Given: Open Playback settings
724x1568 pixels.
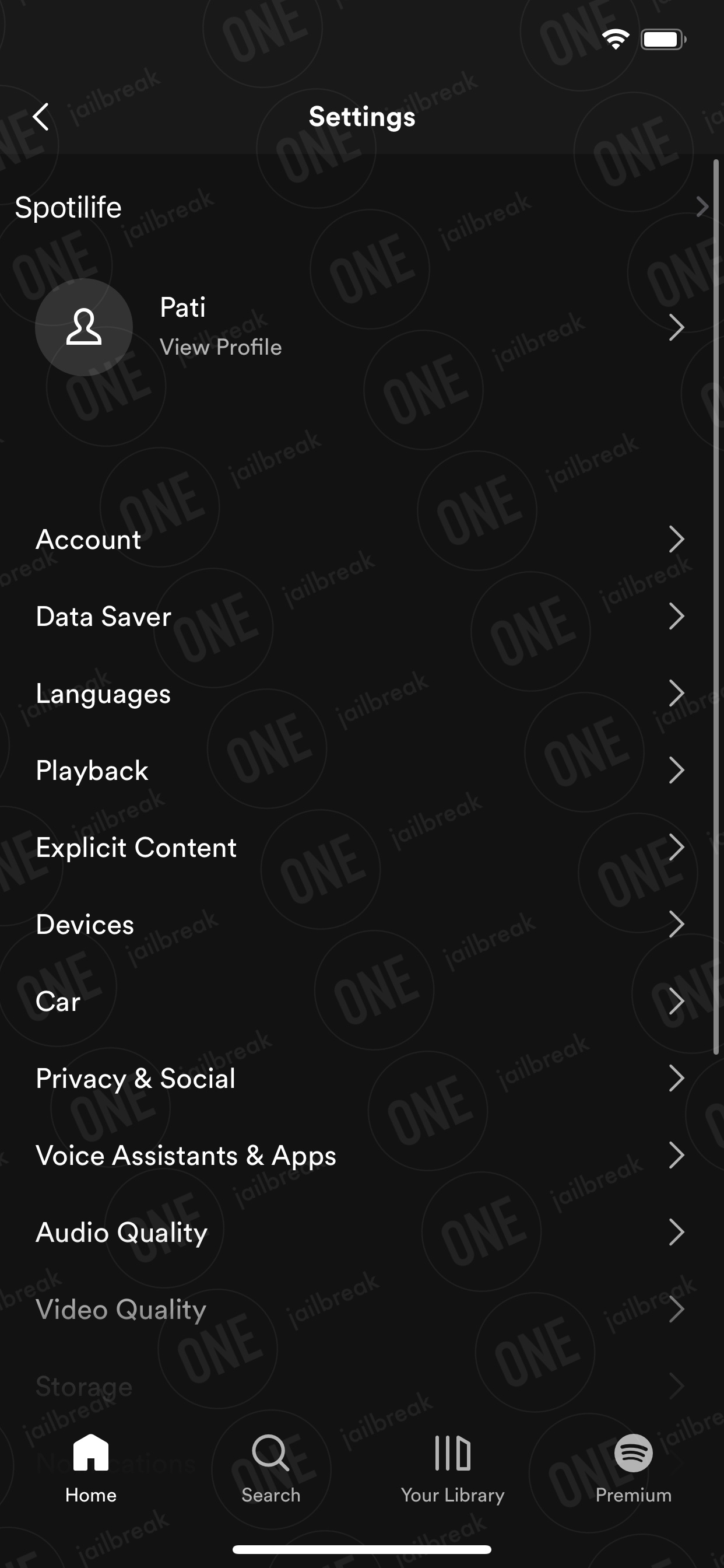Looking at the screenshot, I should (x=362, y=771).
